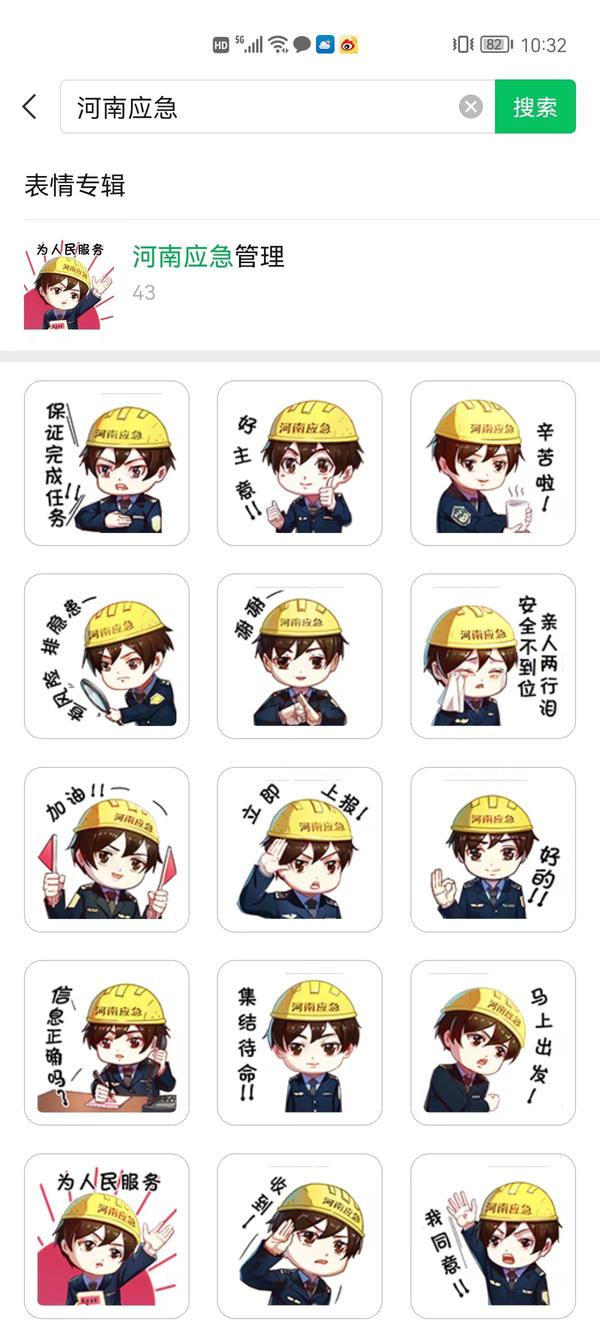
Task: Choose the 集结待命 sticker
Action: (300, 1042)
